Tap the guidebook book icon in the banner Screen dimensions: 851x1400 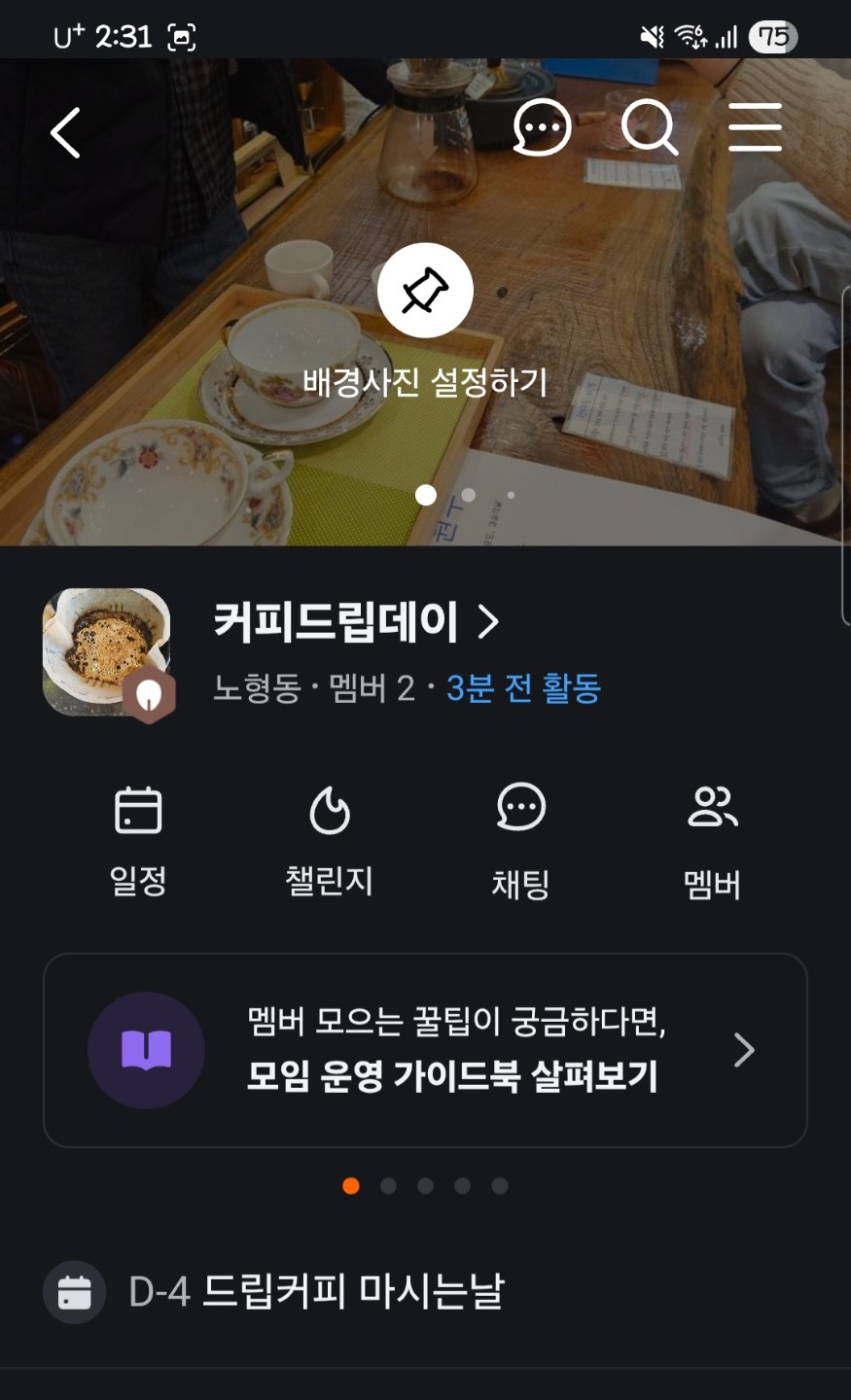[146, 1050]
